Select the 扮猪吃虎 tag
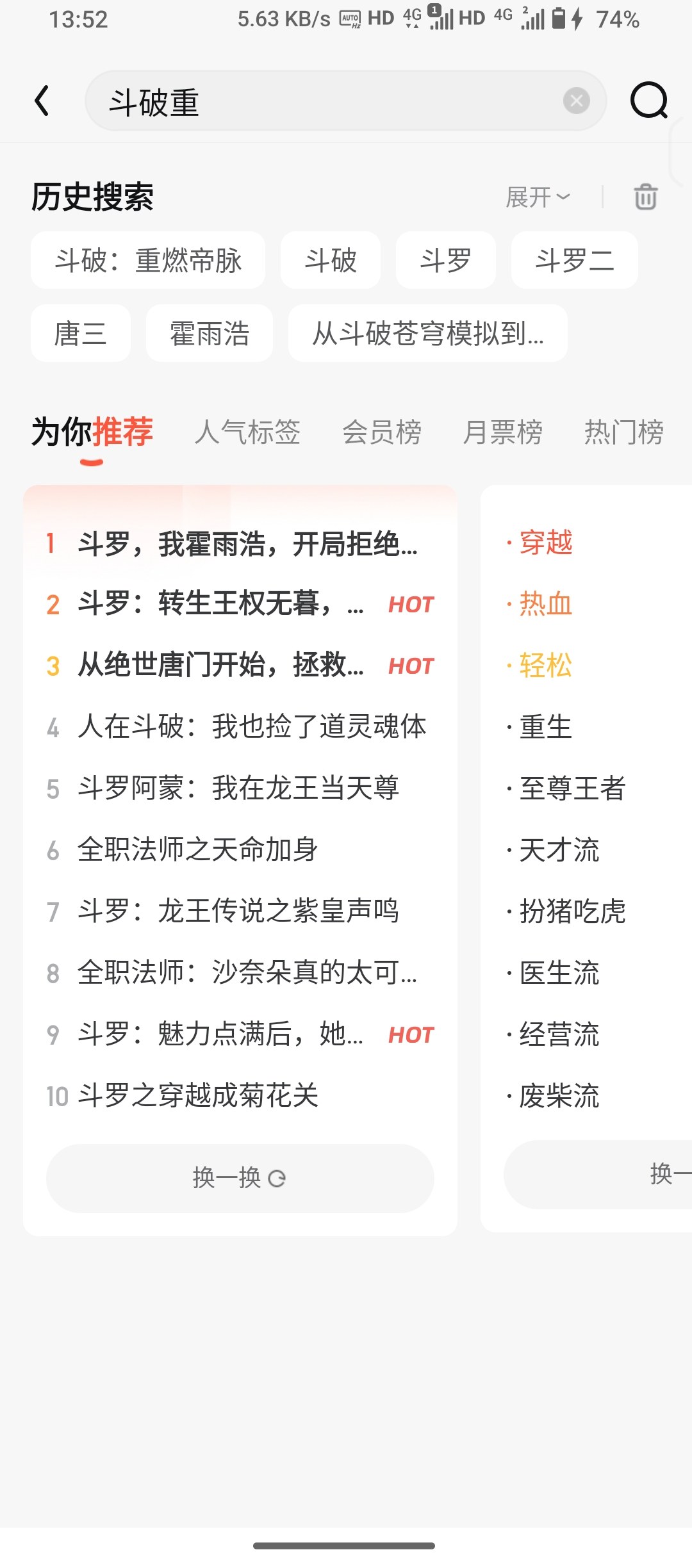 572,911
